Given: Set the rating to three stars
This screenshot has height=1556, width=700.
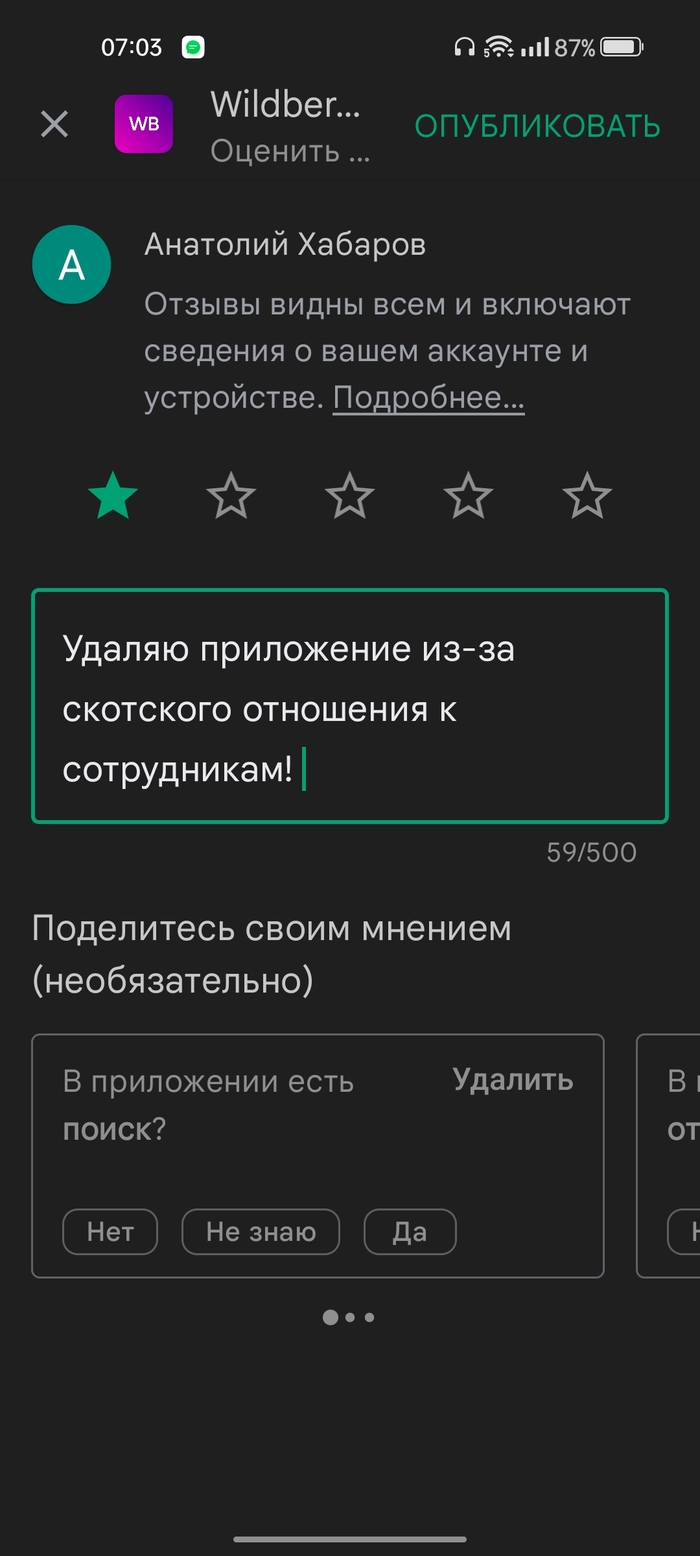Looking at the screenshot, I should (x=350, y=497).
